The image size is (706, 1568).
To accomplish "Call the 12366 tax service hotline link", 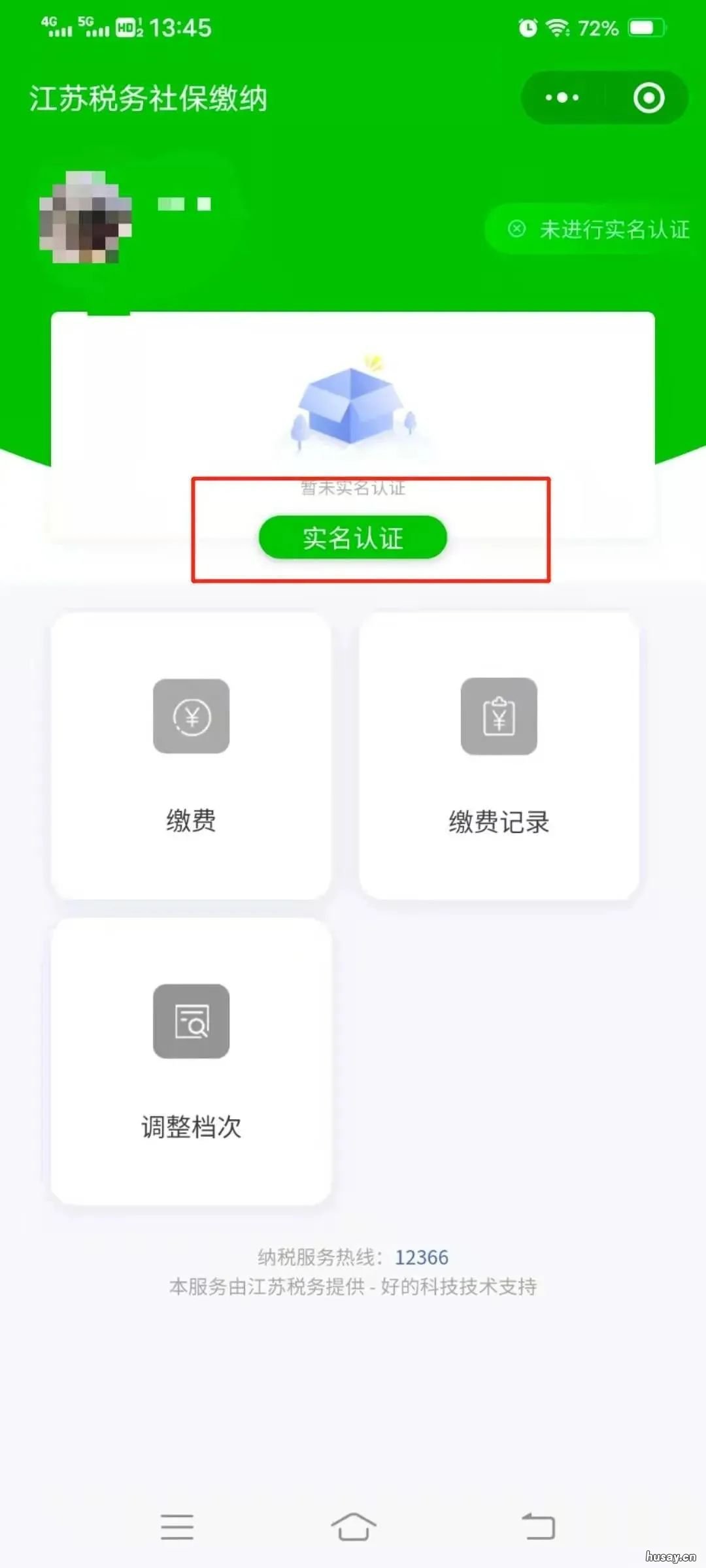I will pos(422,1258).
